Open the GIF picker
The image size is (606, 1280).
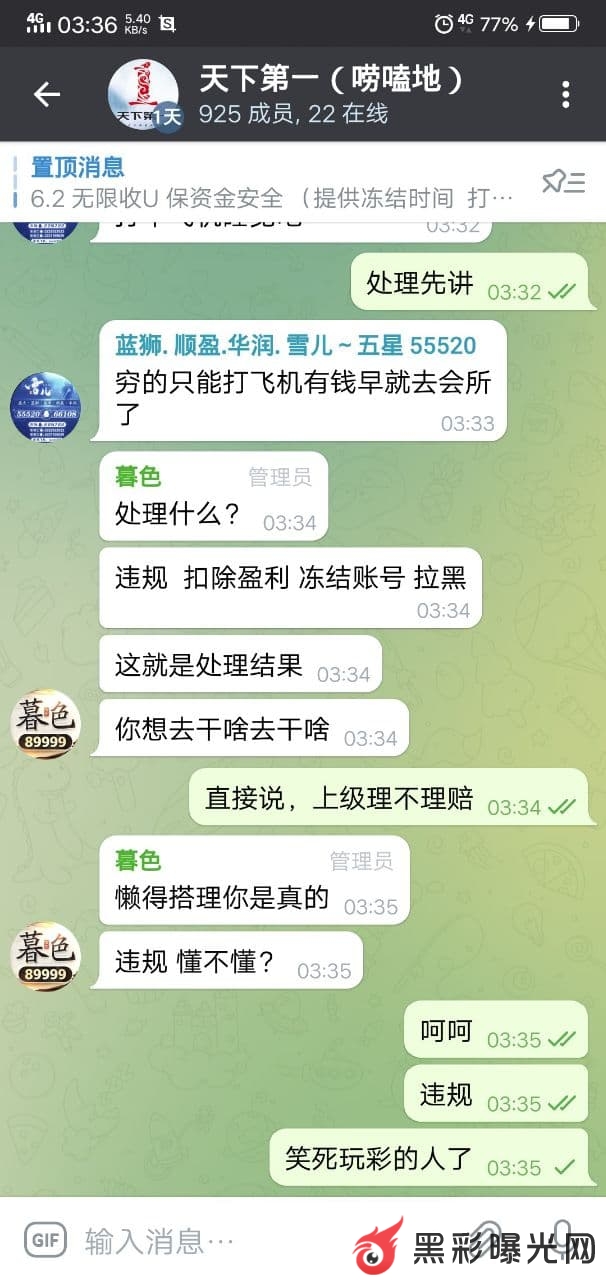pyautogui.click(x=45, y=1240)
